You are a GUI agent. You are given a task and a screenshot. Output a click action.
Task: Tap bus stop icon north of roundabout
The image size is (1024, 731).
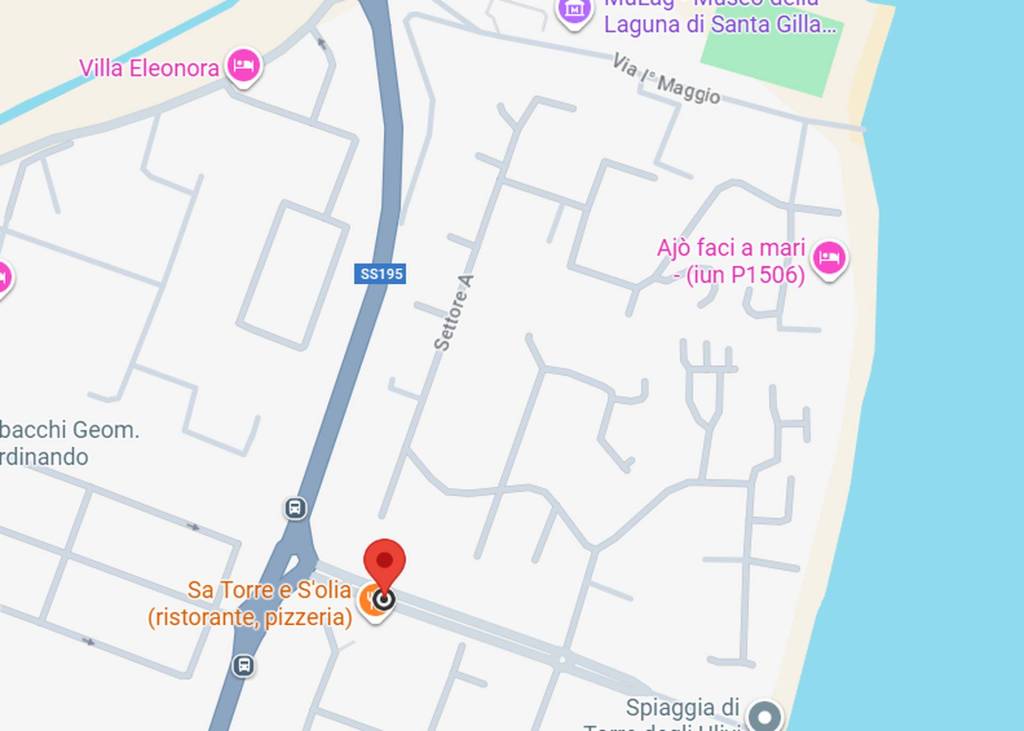(x=296, y=508)
